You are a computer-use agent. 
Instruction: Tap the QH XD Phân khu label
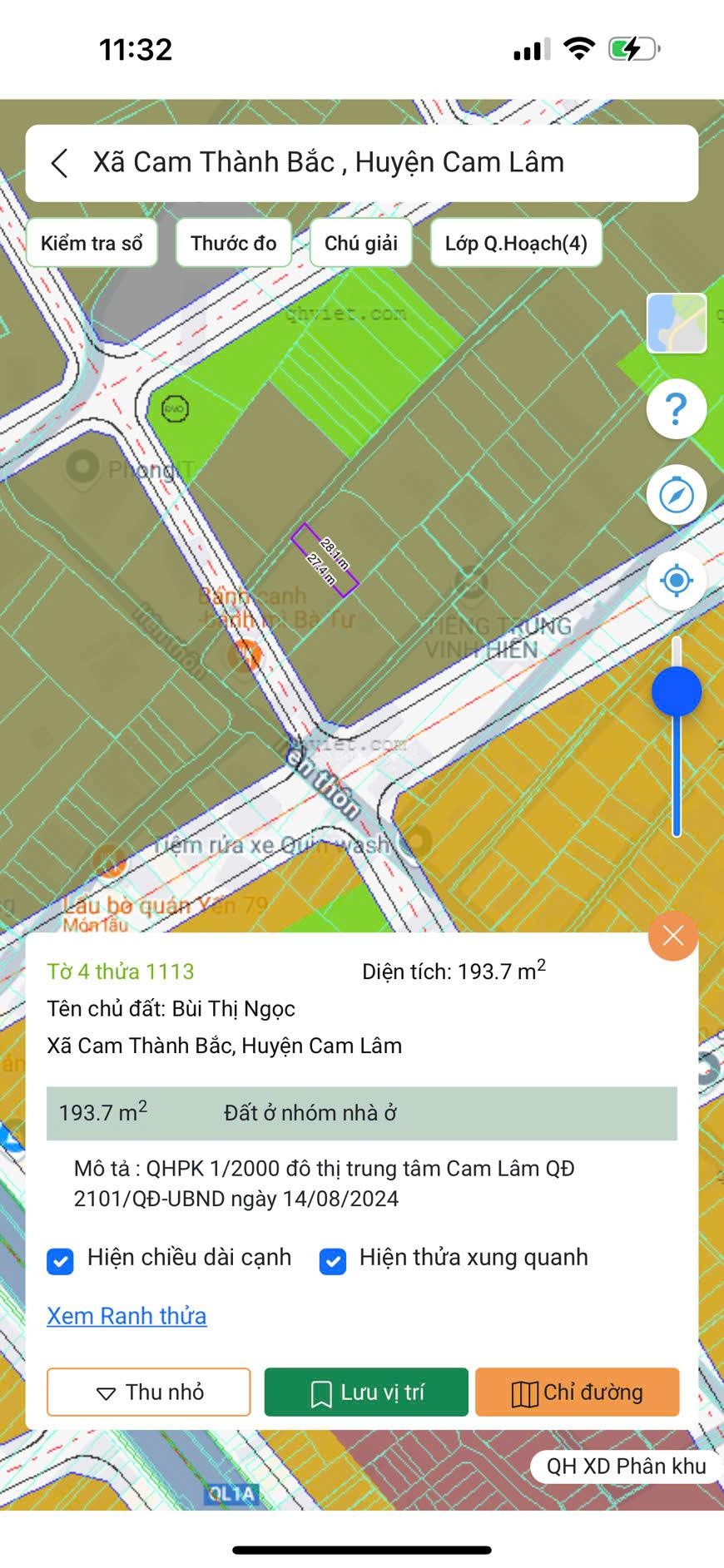[x=626, y=1466]
